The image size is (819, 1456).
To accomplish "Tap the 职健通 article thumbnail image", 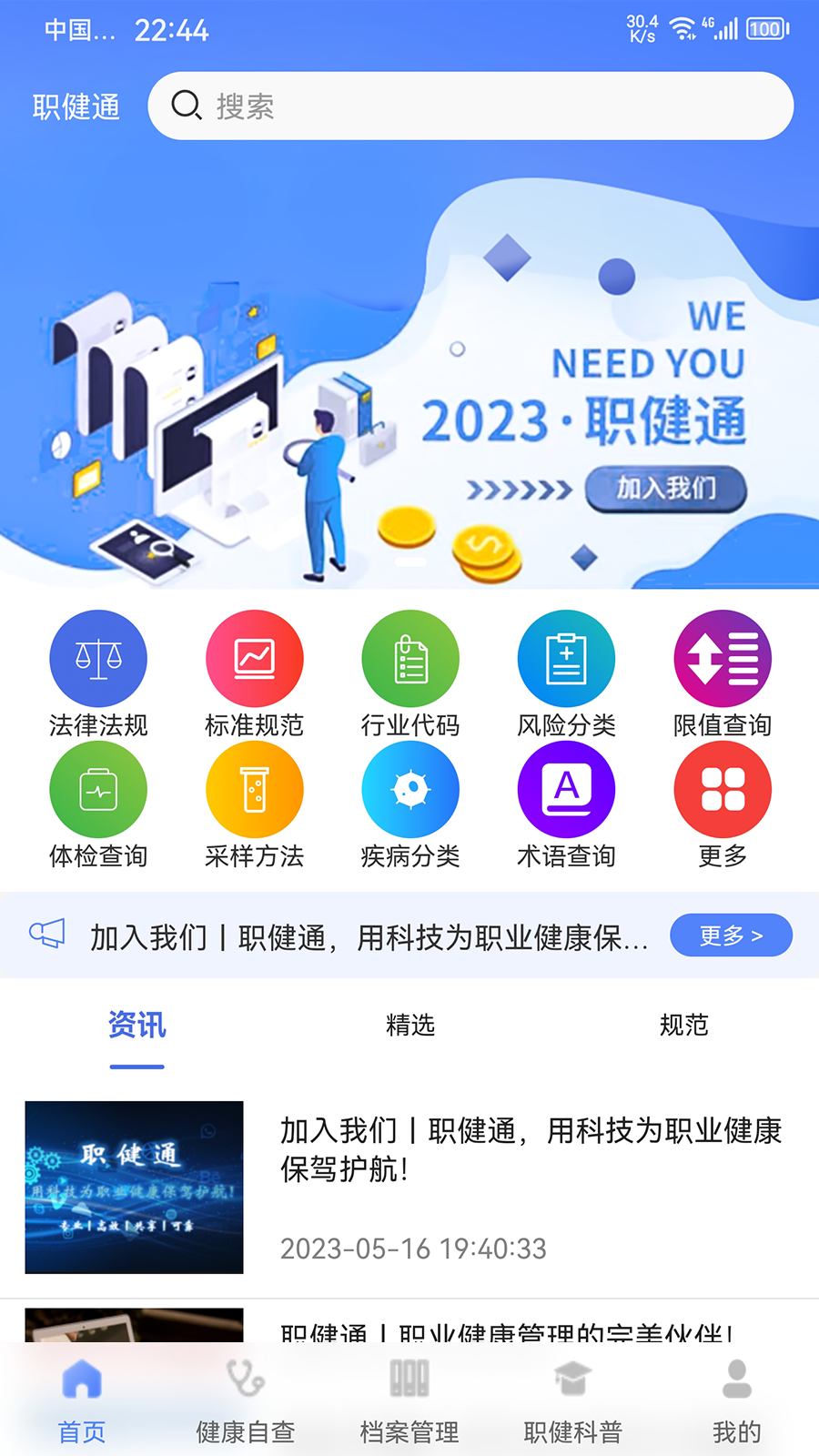I will pos(133,1188).
